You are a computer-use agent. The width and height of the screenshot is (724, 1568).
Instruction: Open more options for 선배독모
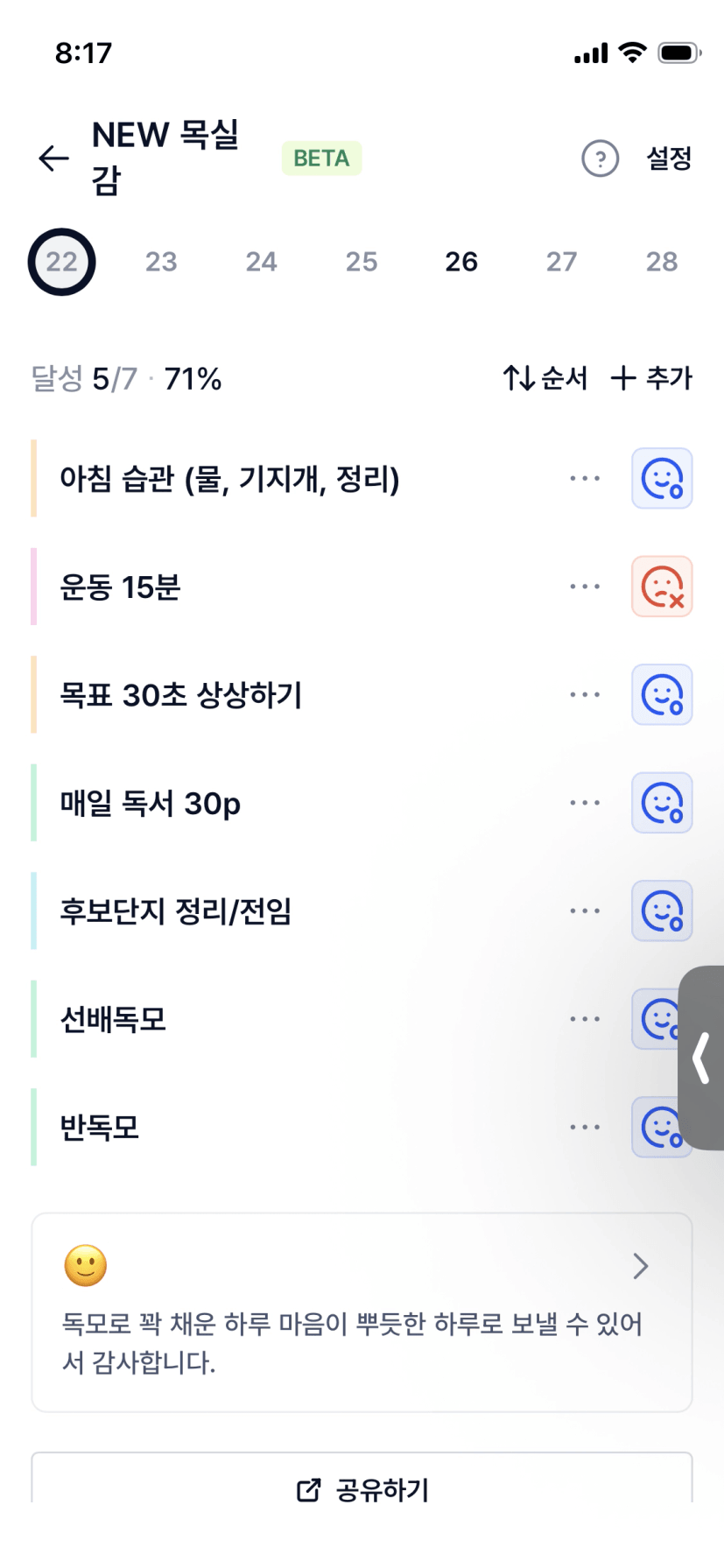click(x=585, y=1019)
